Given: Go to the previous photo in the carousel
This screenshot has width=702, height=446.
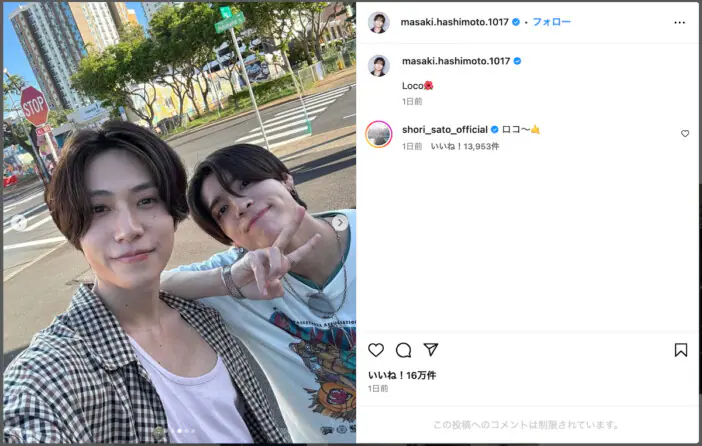Looking at the screenshot, I should 18,223.
